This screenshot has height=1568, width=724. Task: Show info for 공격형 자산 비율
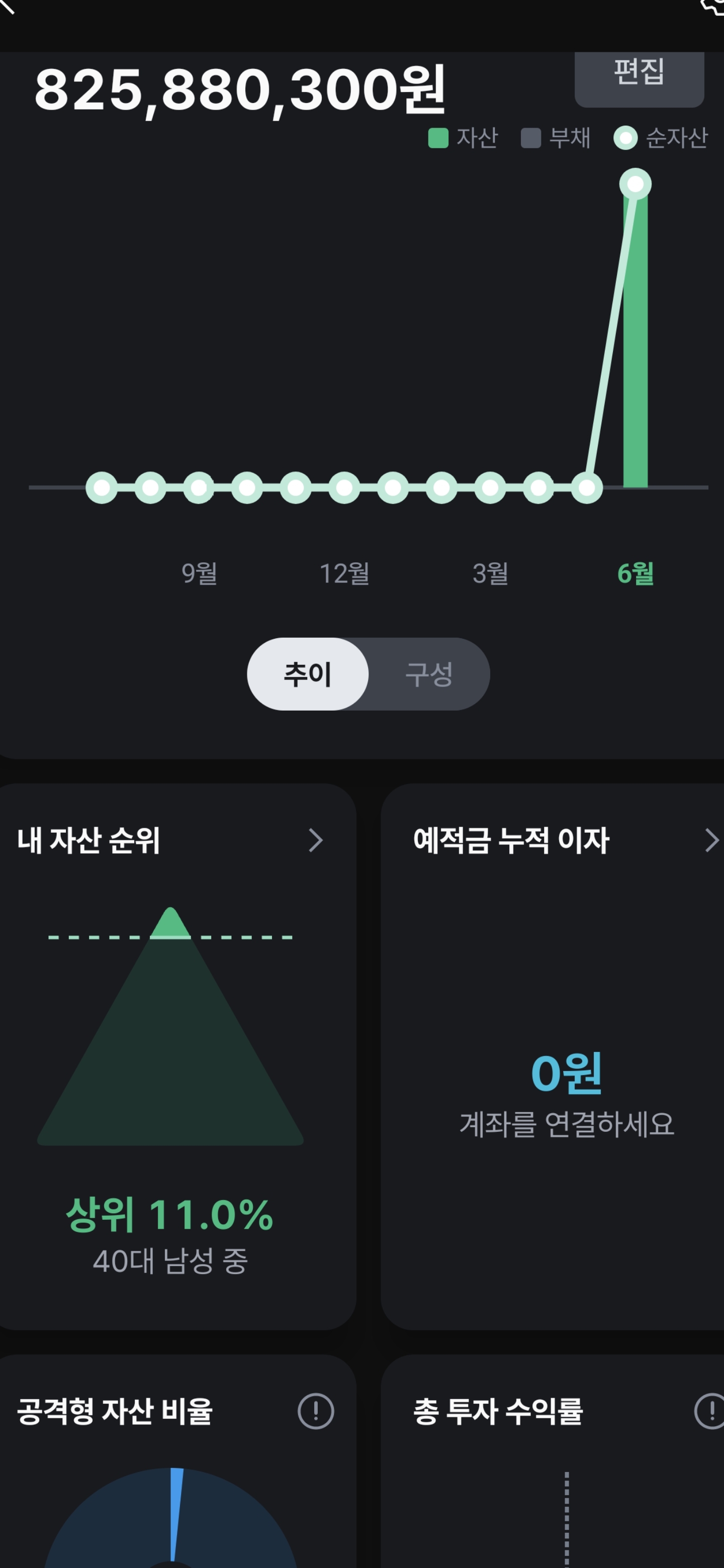click(x=315, y=1411)
